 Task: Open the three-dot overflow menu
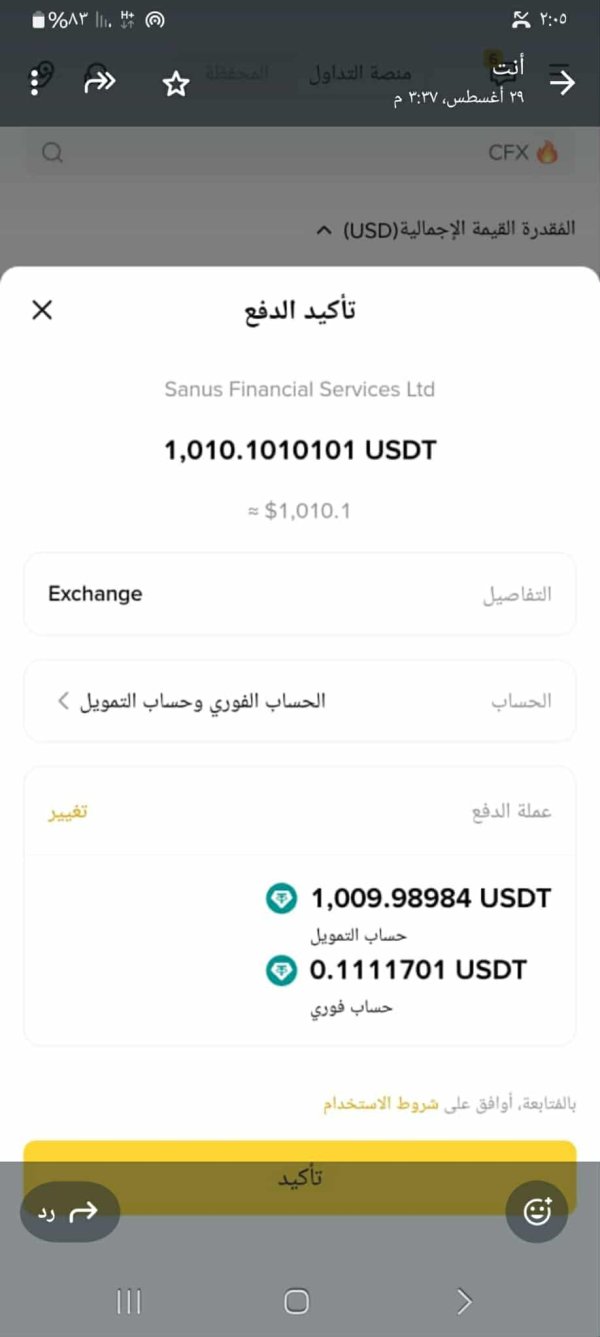(34, 82)
